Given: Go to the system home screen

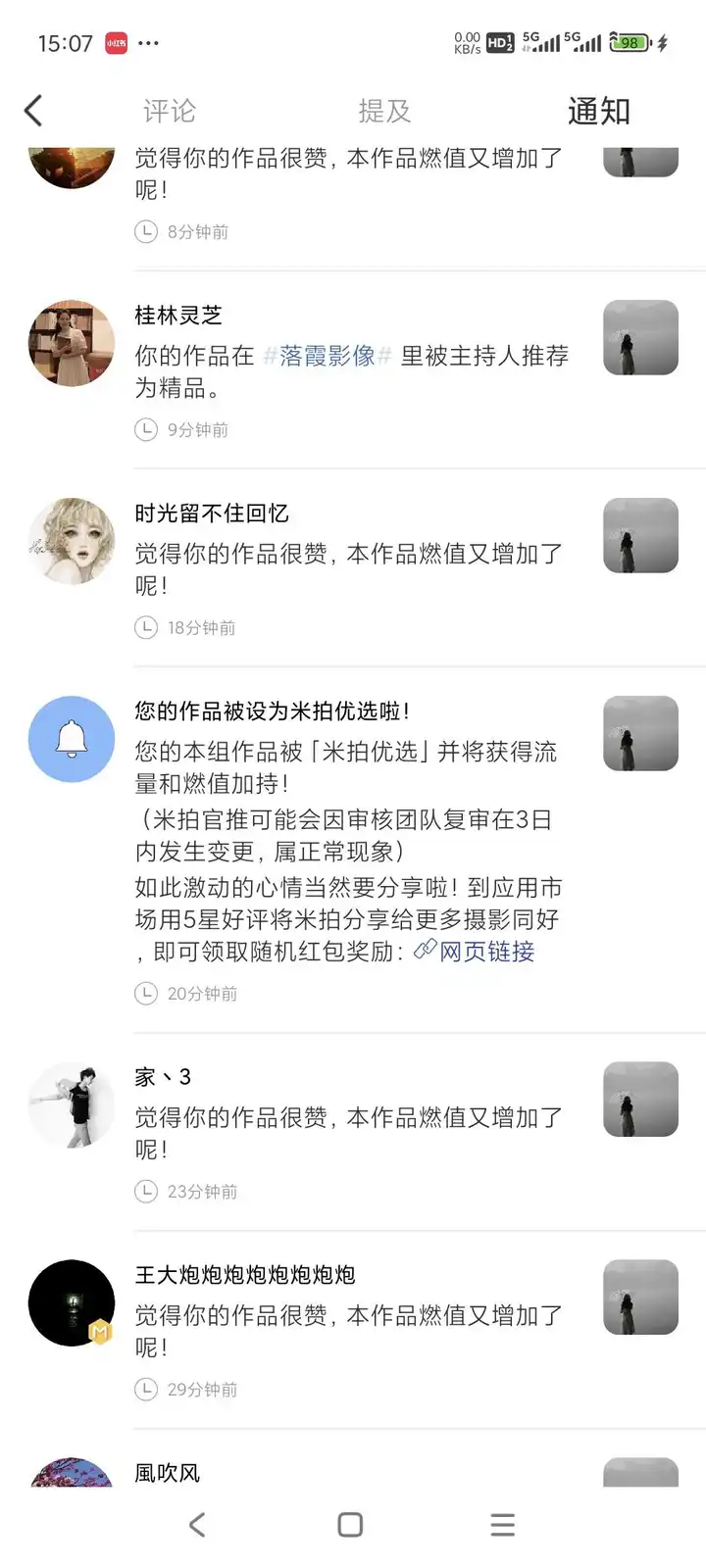Looking at the screenshot, I should coord(350,1524).
